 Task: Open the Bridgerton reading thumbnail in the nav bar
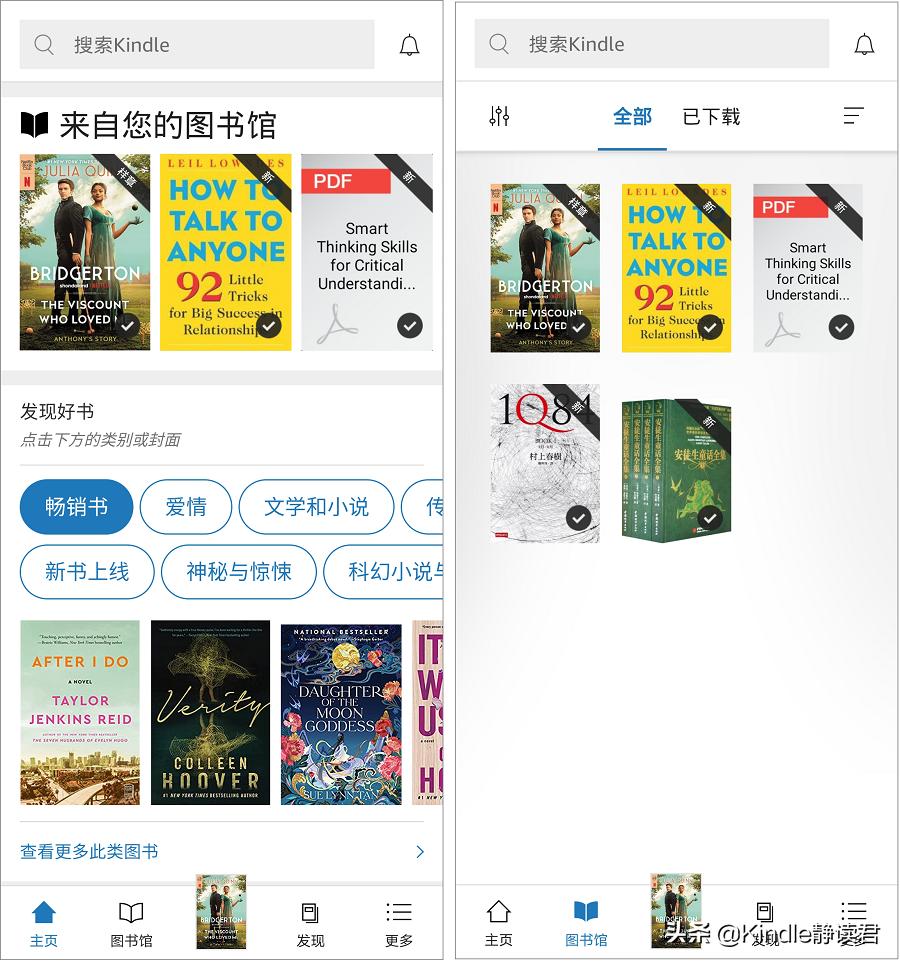(220, 913)
